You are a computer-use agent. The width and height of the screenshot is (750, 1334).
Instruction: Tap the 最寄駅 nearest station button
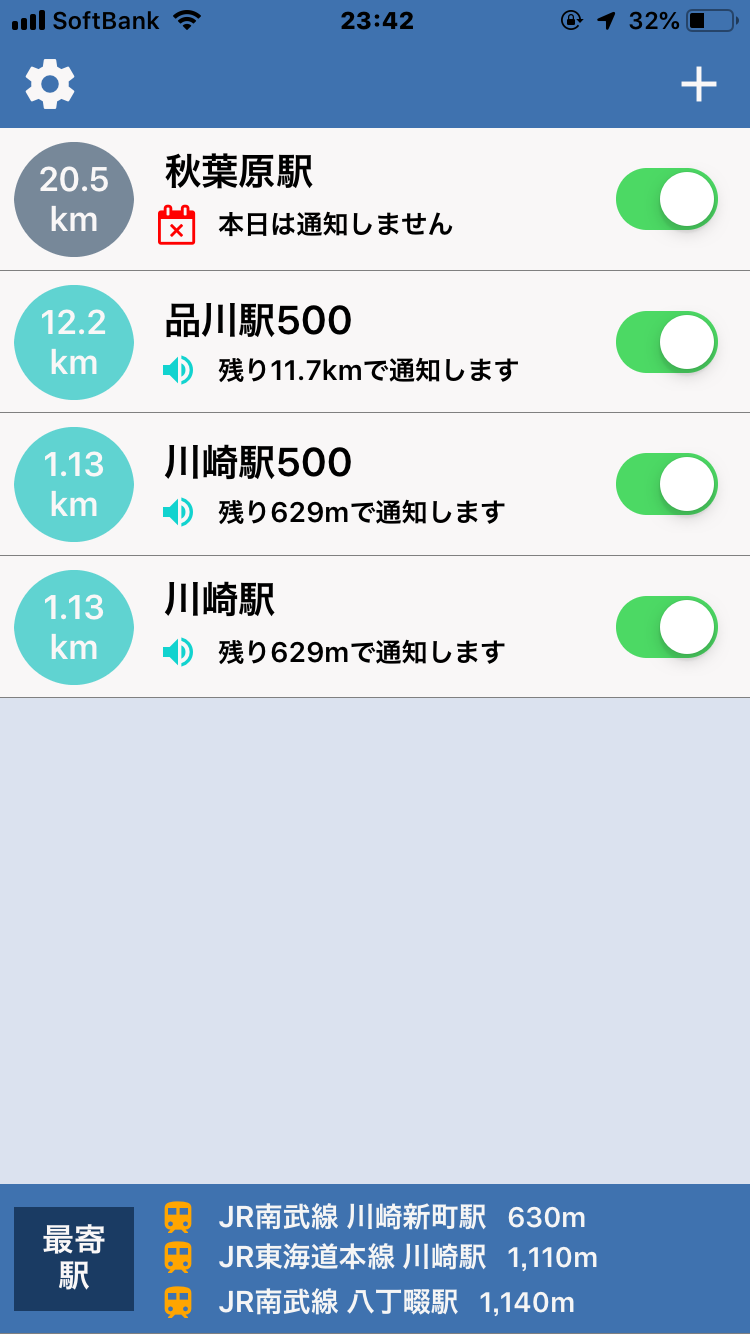tap(74, 1258)
